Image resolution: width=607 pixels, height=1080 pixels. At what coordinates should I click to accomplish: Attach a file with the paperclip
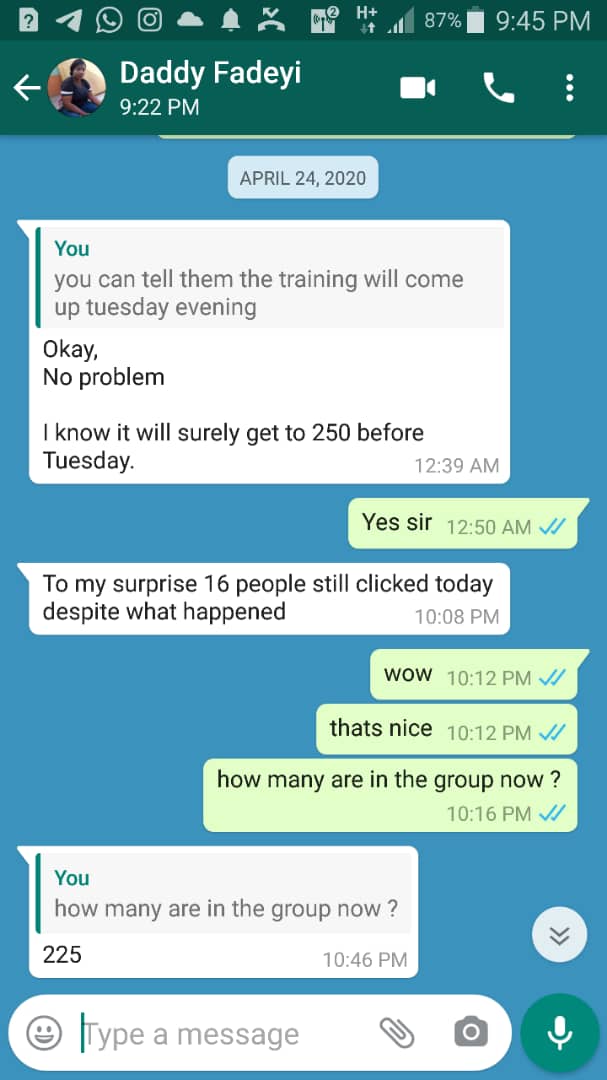coord(397,1033)
